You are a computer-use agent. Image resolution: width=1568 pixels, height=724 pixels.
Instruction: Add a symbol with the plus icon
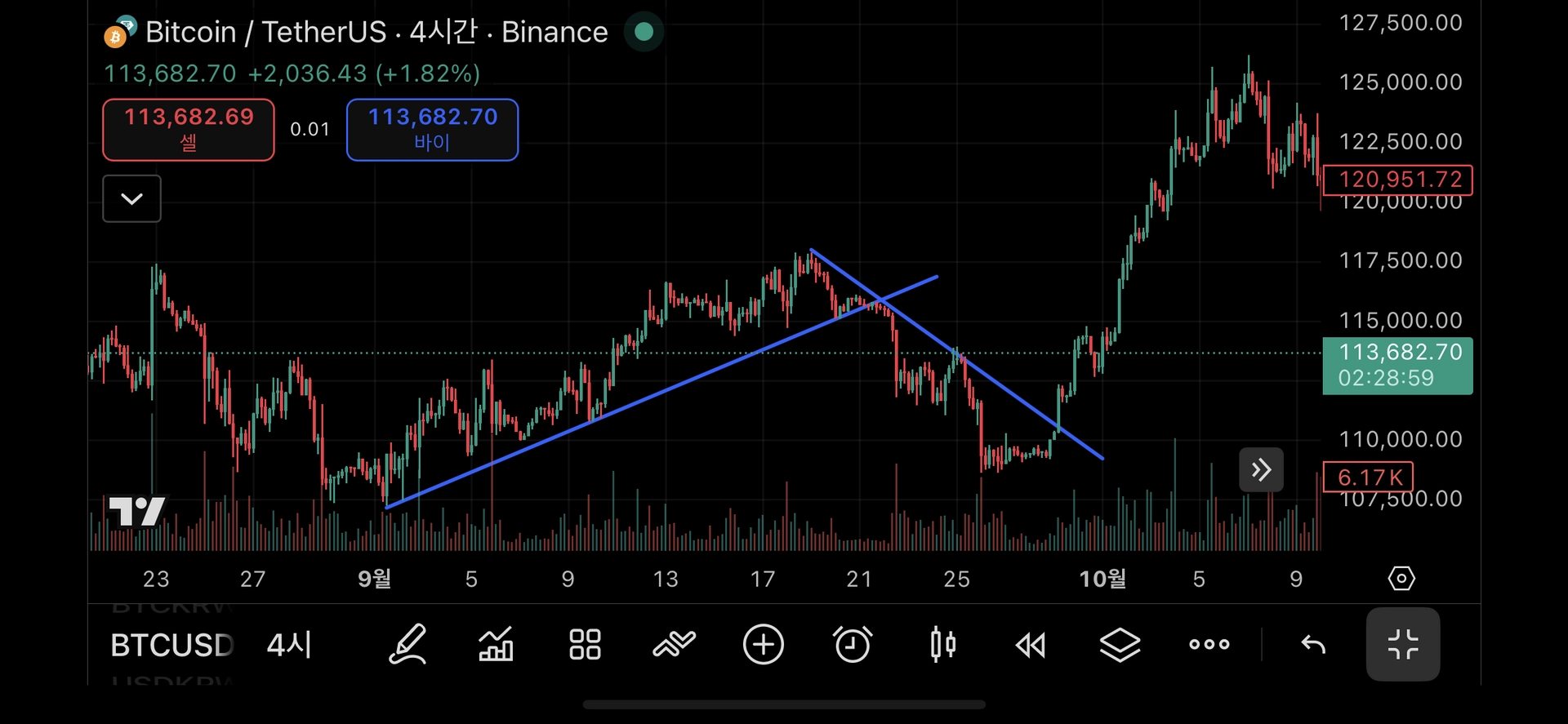[x=763, y=645]
